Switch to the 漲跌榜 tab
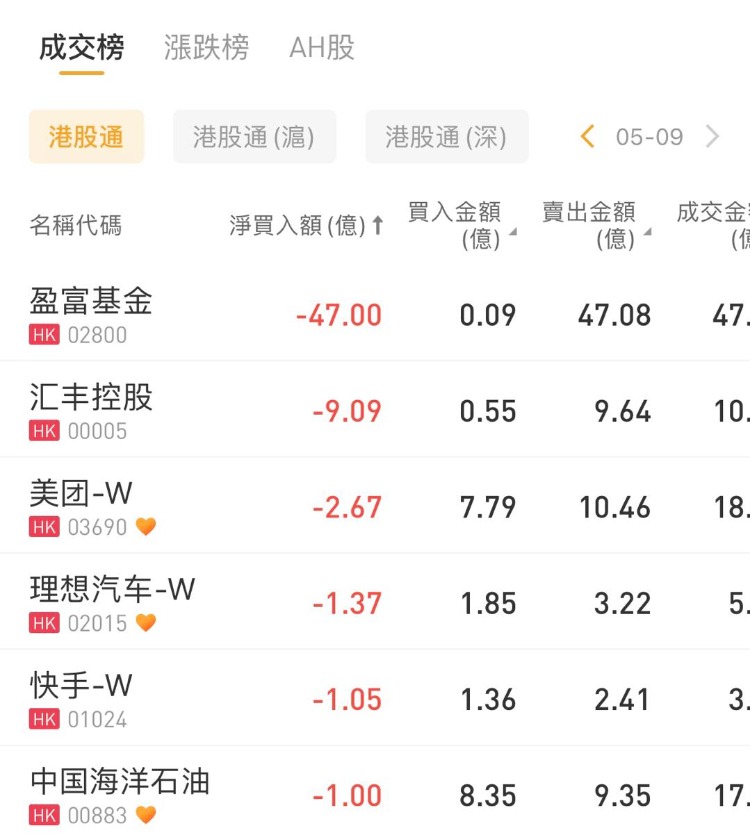The image size is (750, 835). tap(206, 47)
